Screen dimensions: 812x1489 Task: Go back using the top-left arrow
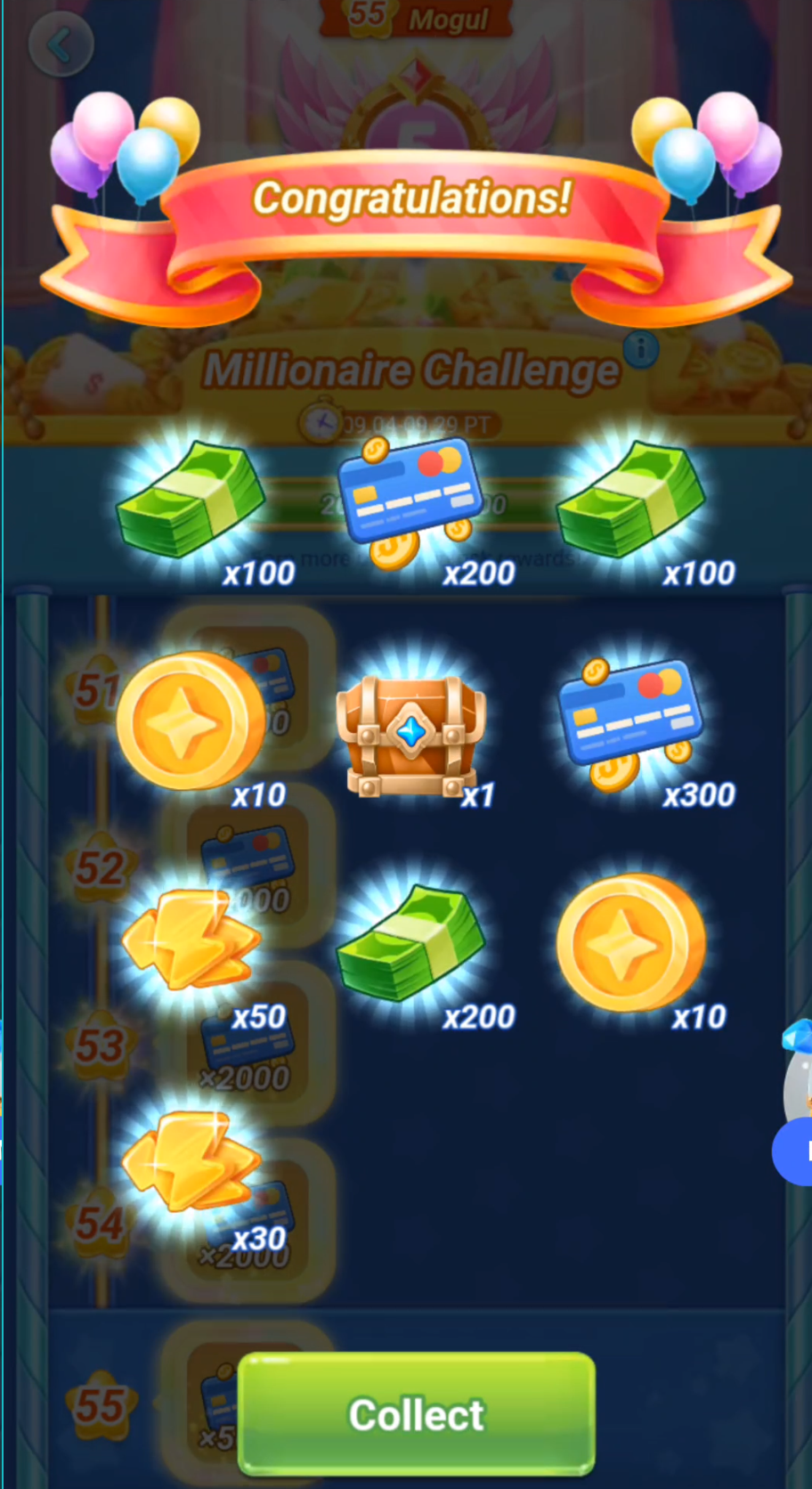61,45
